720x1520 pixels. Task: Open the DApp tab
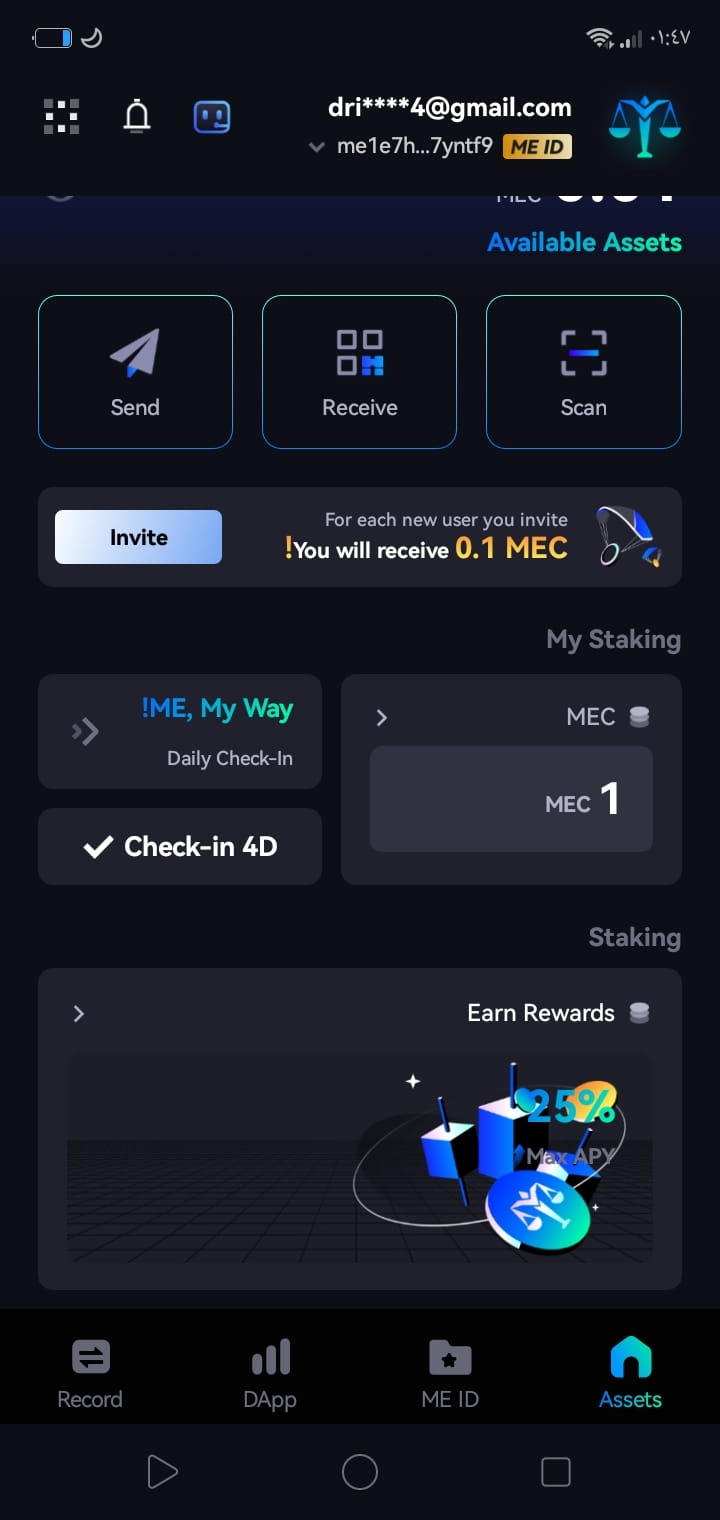269,1370
